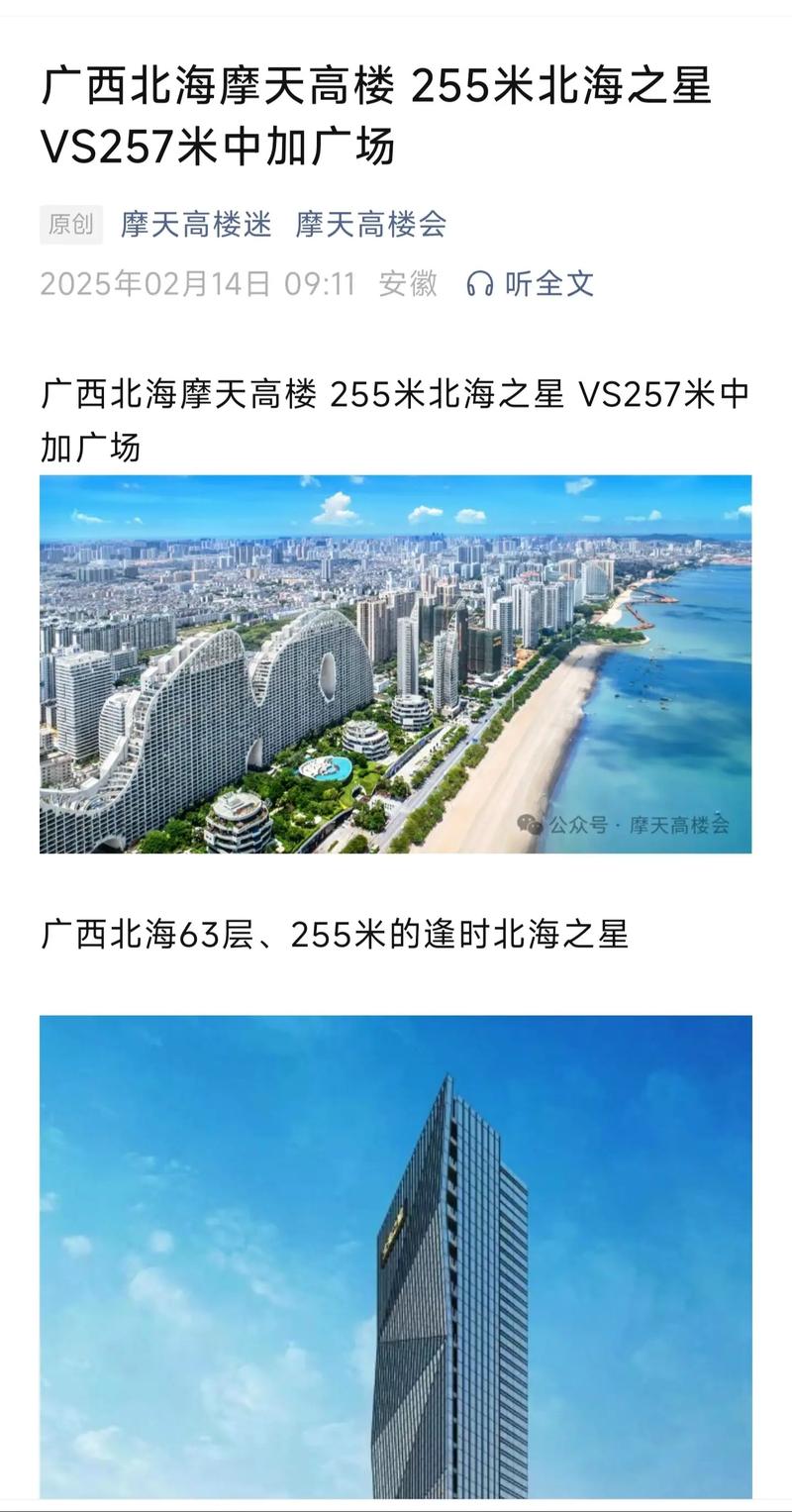Open the Beihai coastline aerial photo
This screenshot has width=792, height=1512.
[395, 663]
